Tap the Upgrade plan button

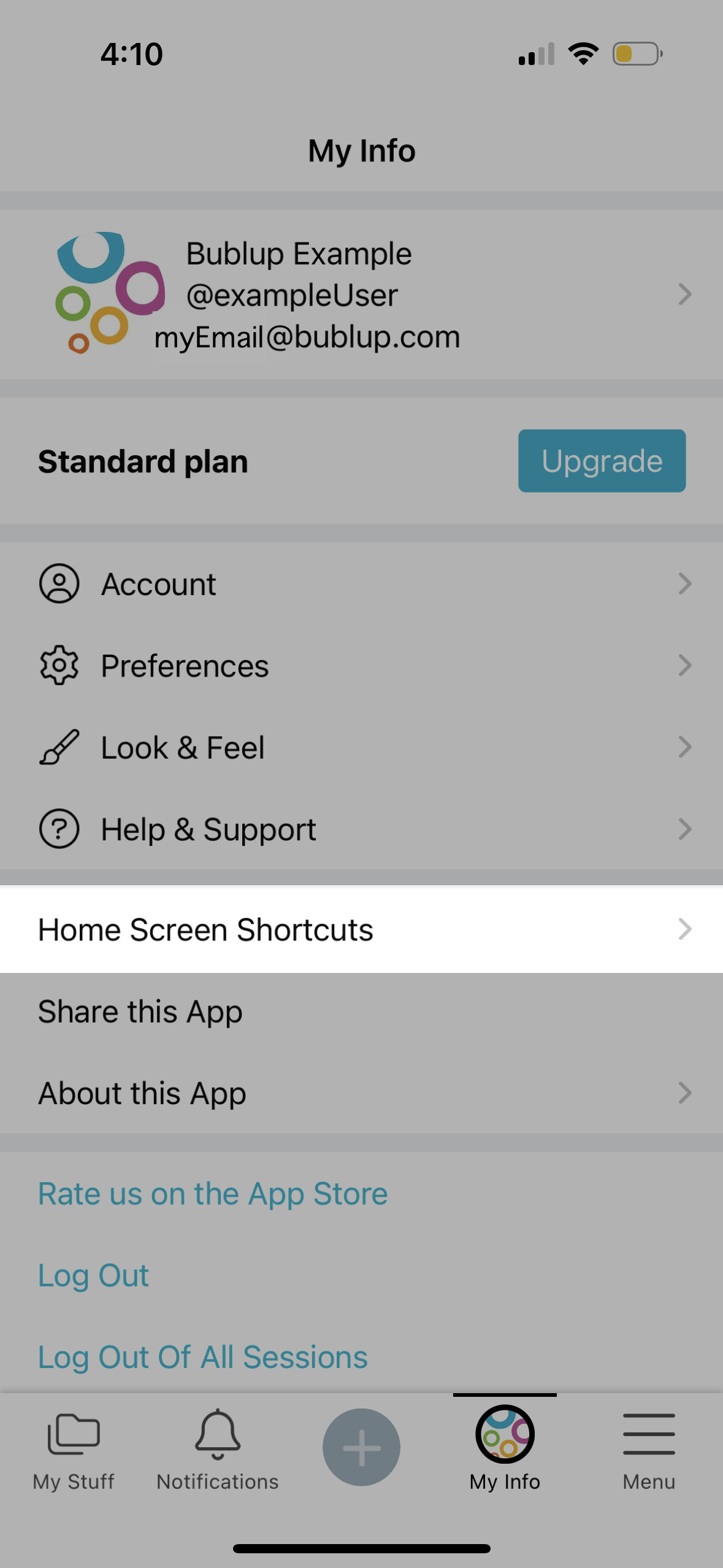602,461
